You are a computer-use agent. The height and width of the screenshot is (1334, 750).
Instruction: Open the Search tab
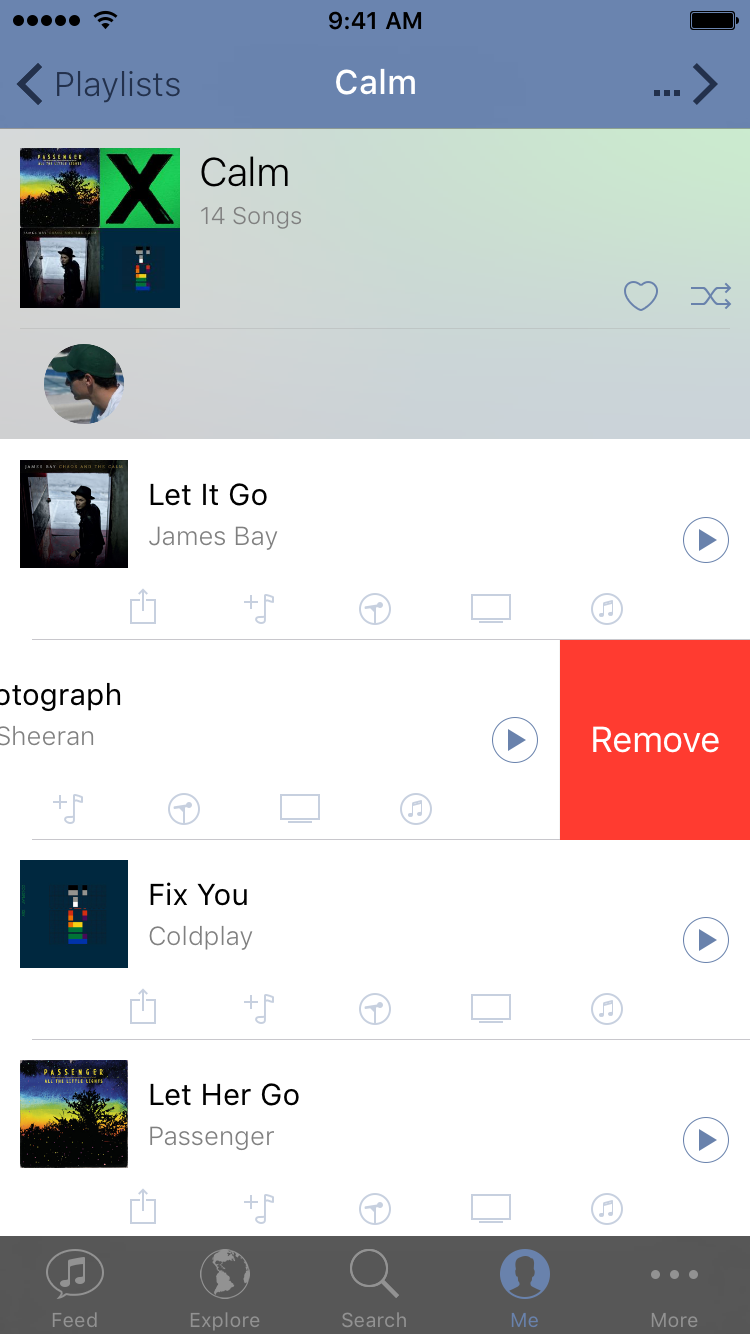coord(375,1287)
